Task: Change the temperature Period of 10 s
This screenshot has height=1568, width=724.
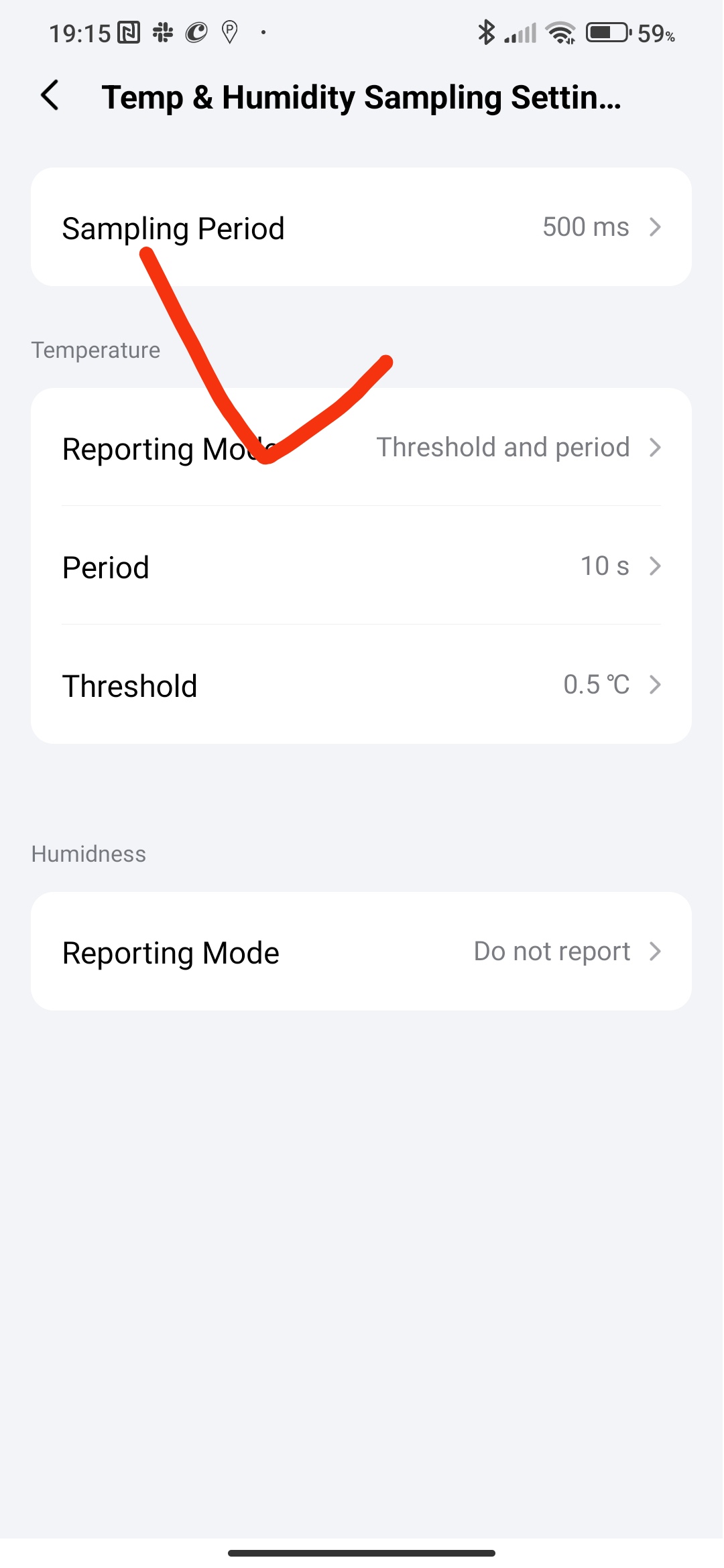Action: click(361, 566)
